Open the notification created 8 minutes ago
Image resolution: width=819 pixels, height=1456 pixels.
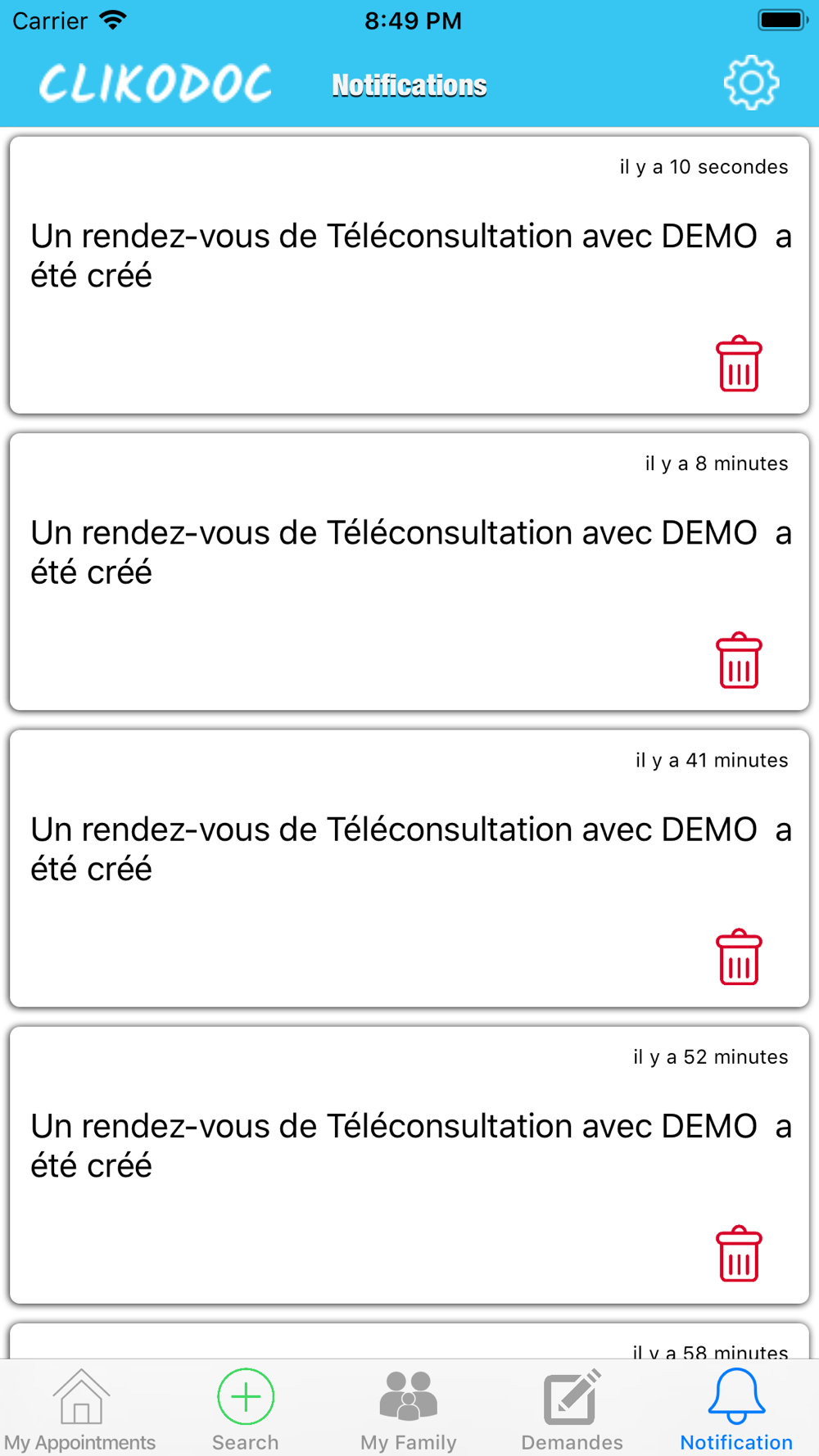pyautogui.click(x=409, y=572)
